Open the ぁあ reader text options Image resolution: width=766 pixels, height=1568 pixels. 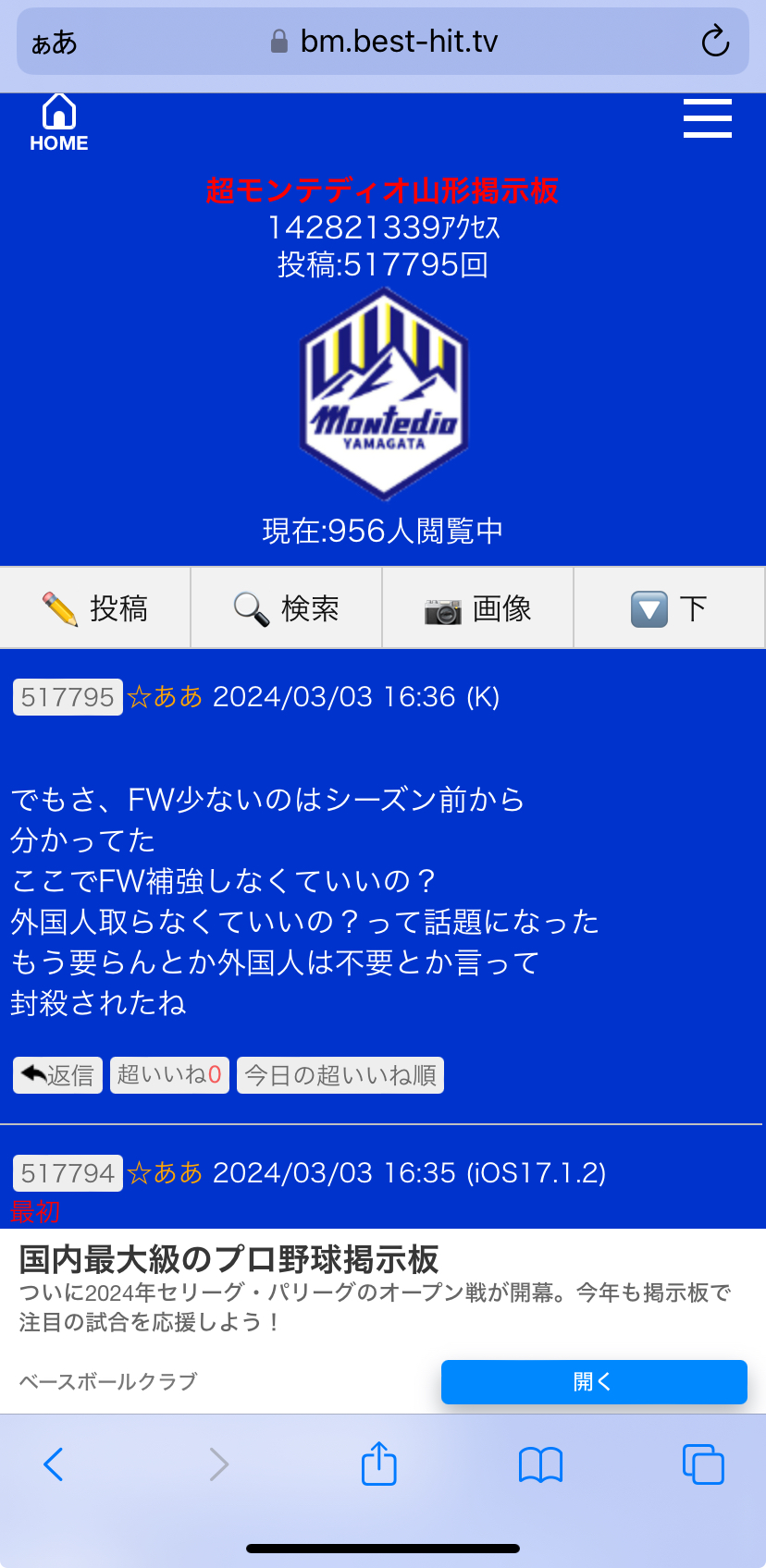point(54,43)
